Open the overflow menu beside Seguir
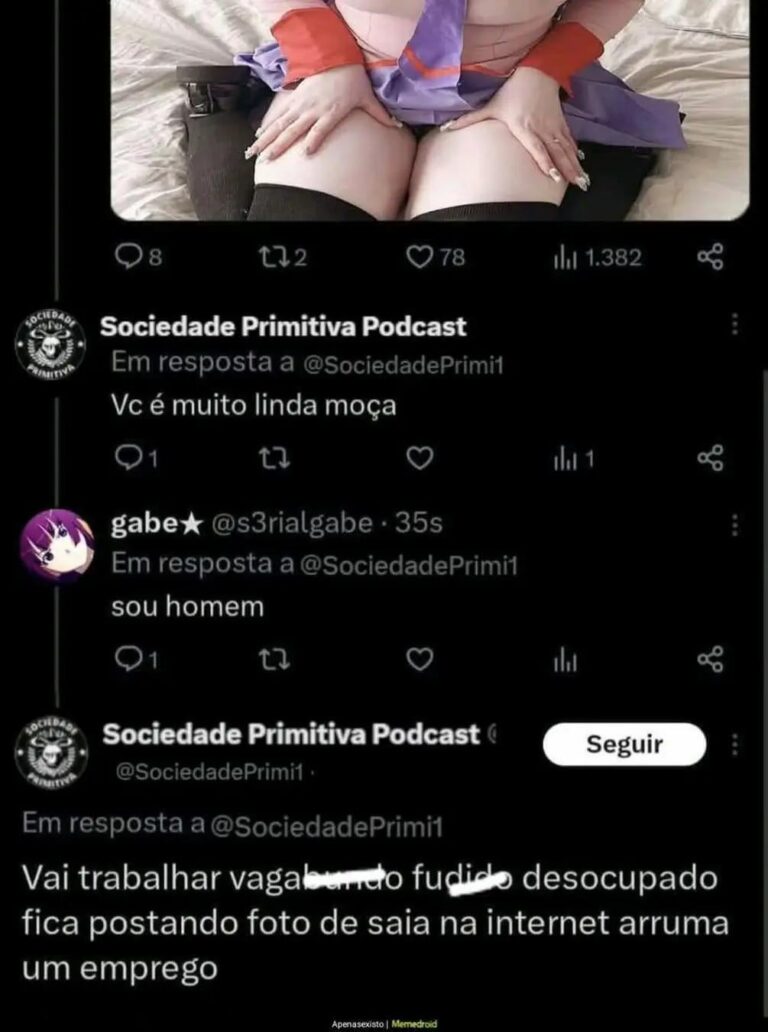Viewport: 768px width, 1032px height. pyautogui.click(x=735, y=745)
